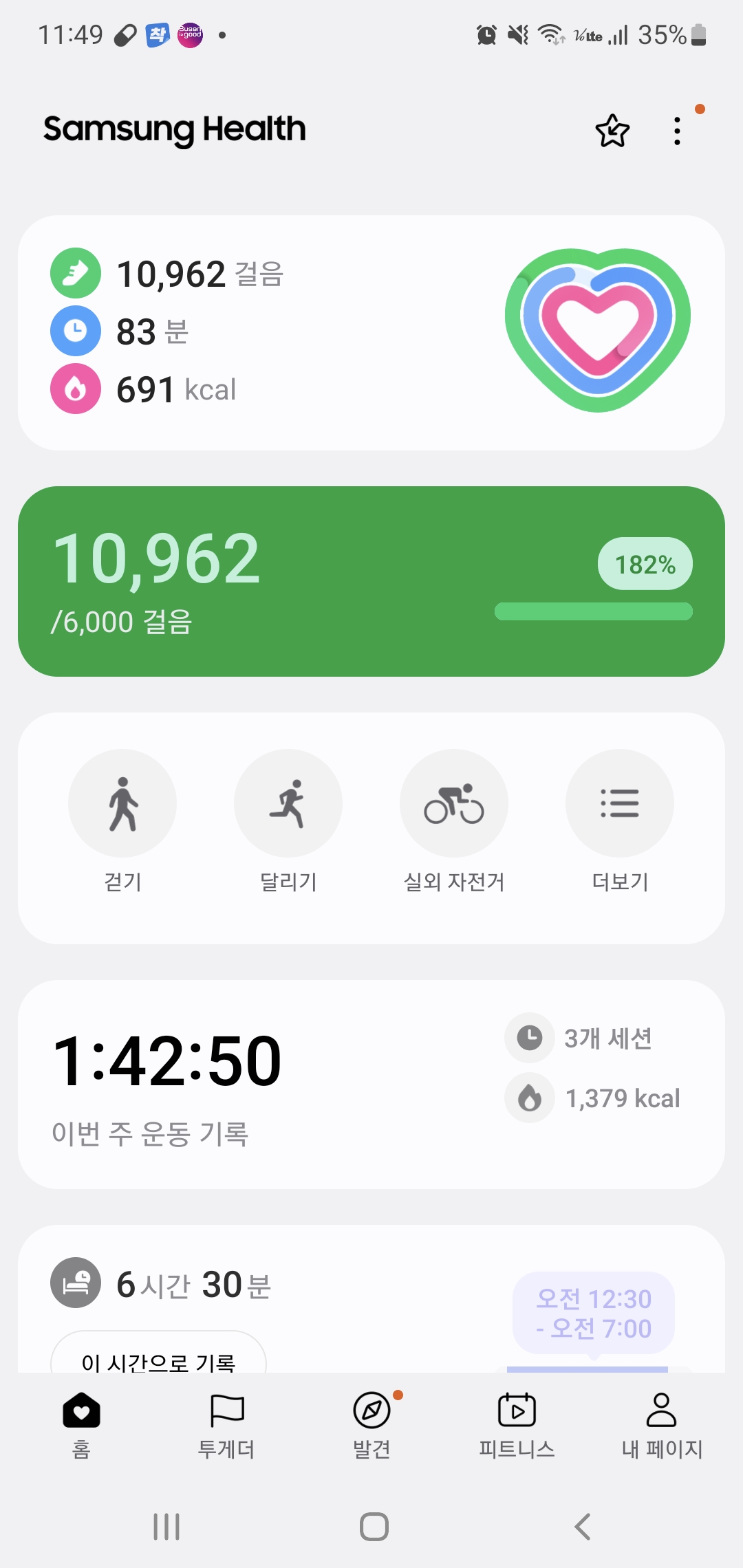Viewport: 743px width, 1568px height.
Task: Switch to the 발견 tab
Action: click(x=371, y=1424)
